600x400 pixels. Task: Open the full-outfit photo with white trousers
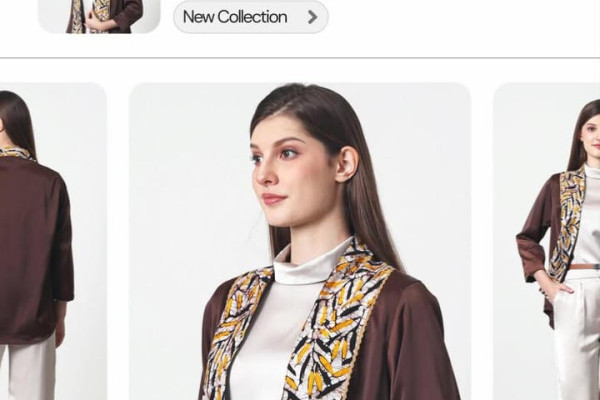(x=547, y=241)
